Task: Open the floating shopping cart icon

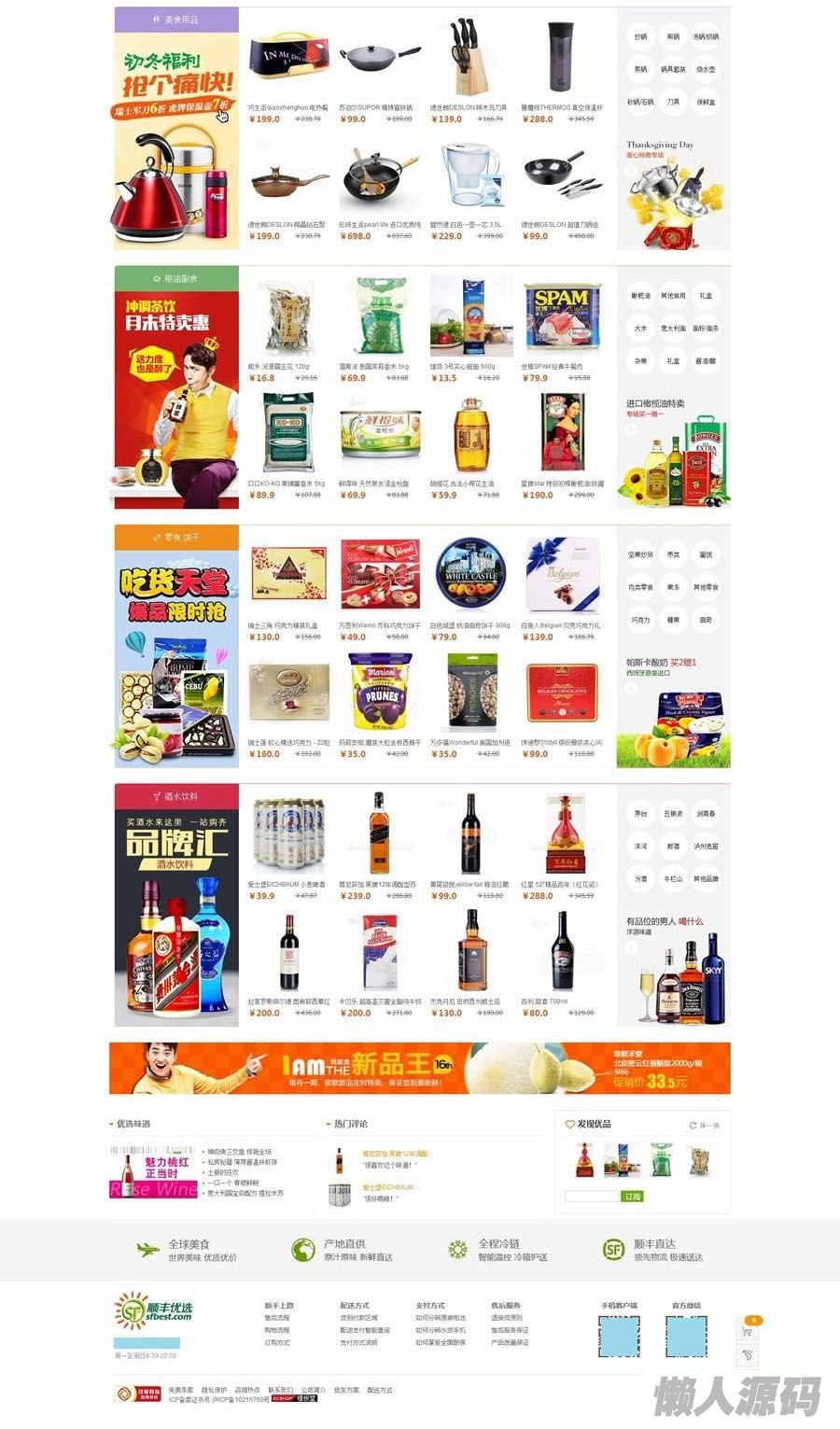Action: pos(748,1331)
